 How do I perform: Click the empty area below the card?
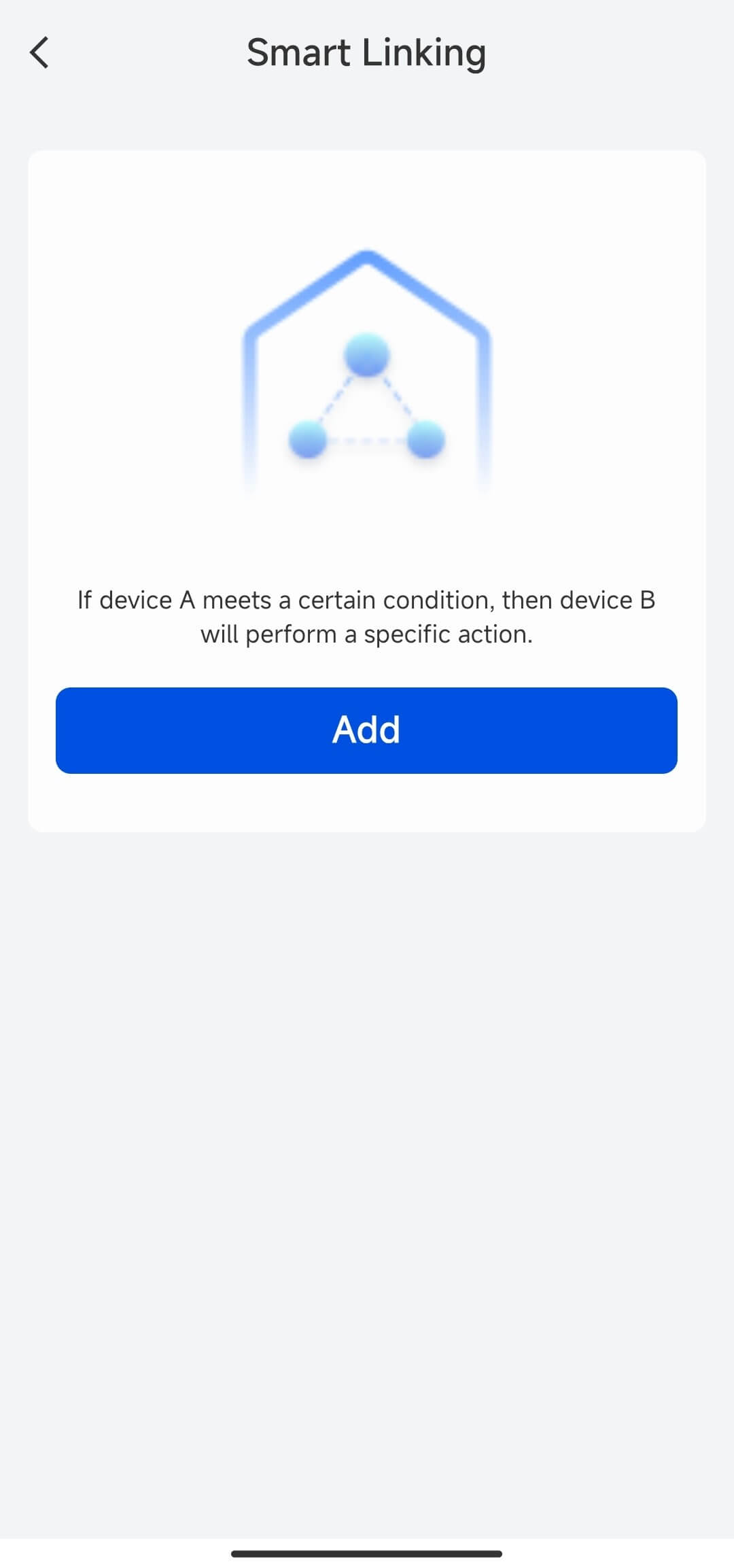tap(367, 1088)
